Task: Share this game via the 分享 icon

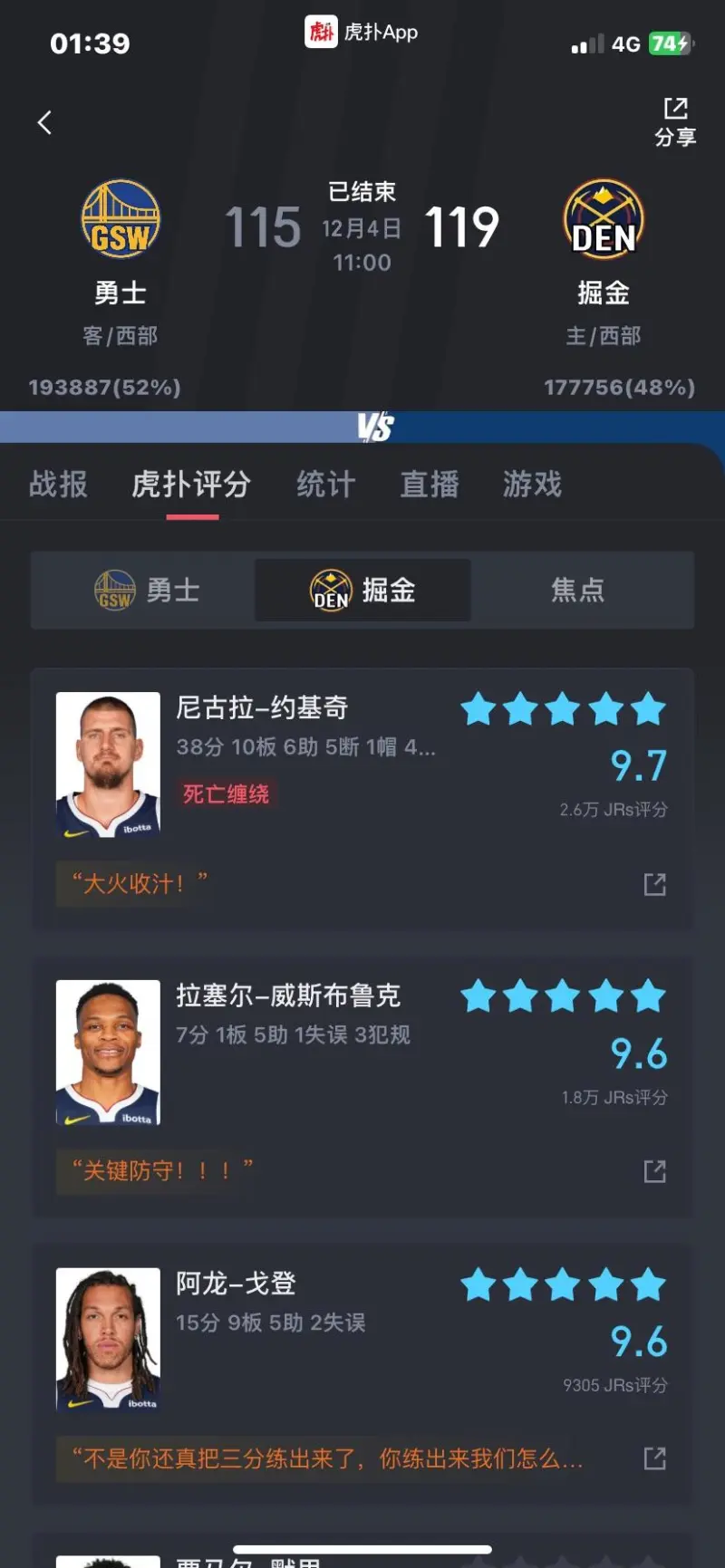Action: click(x=675, y=121)
